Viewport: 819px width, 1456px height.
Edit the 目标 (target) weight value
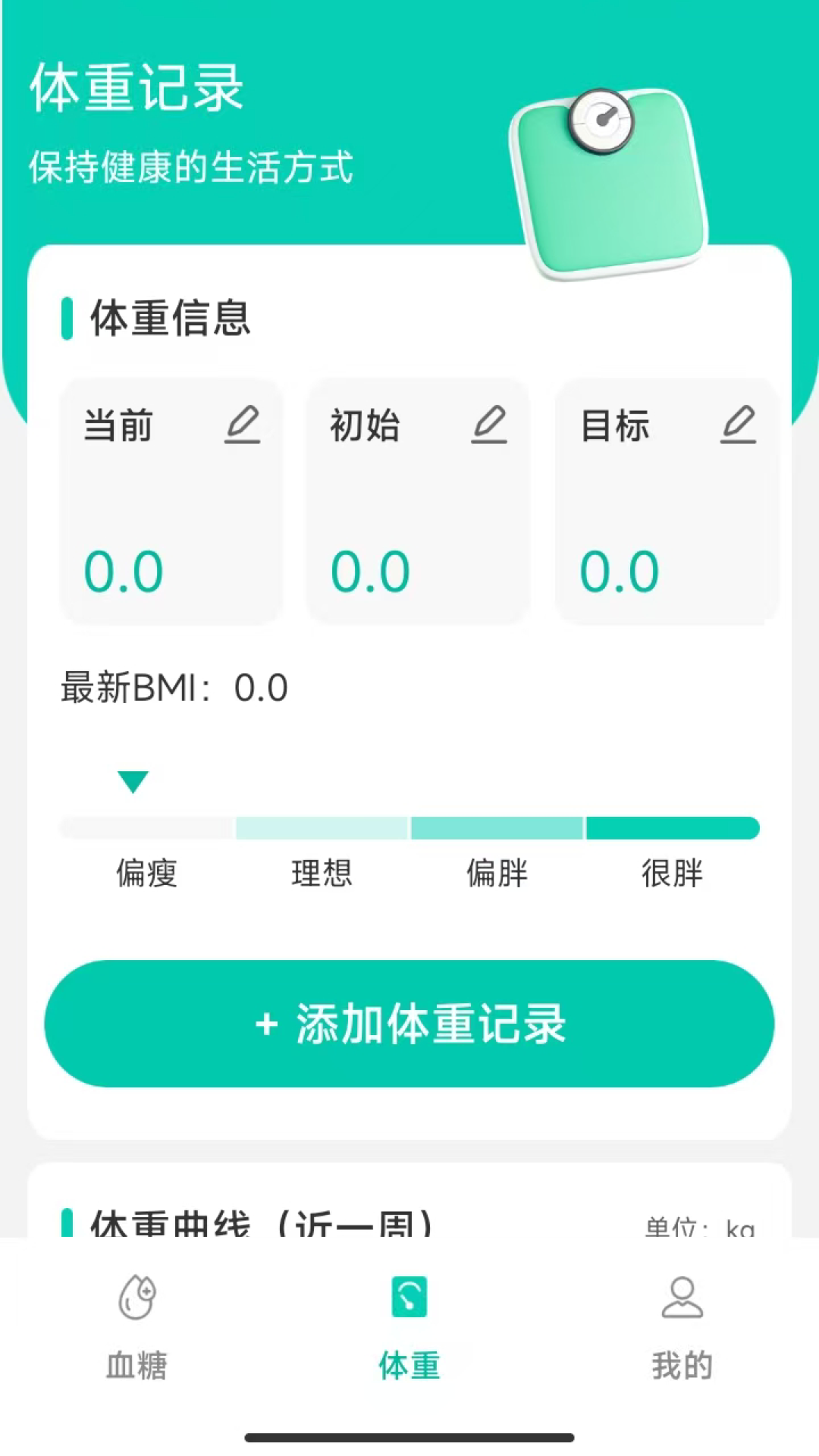739,425
